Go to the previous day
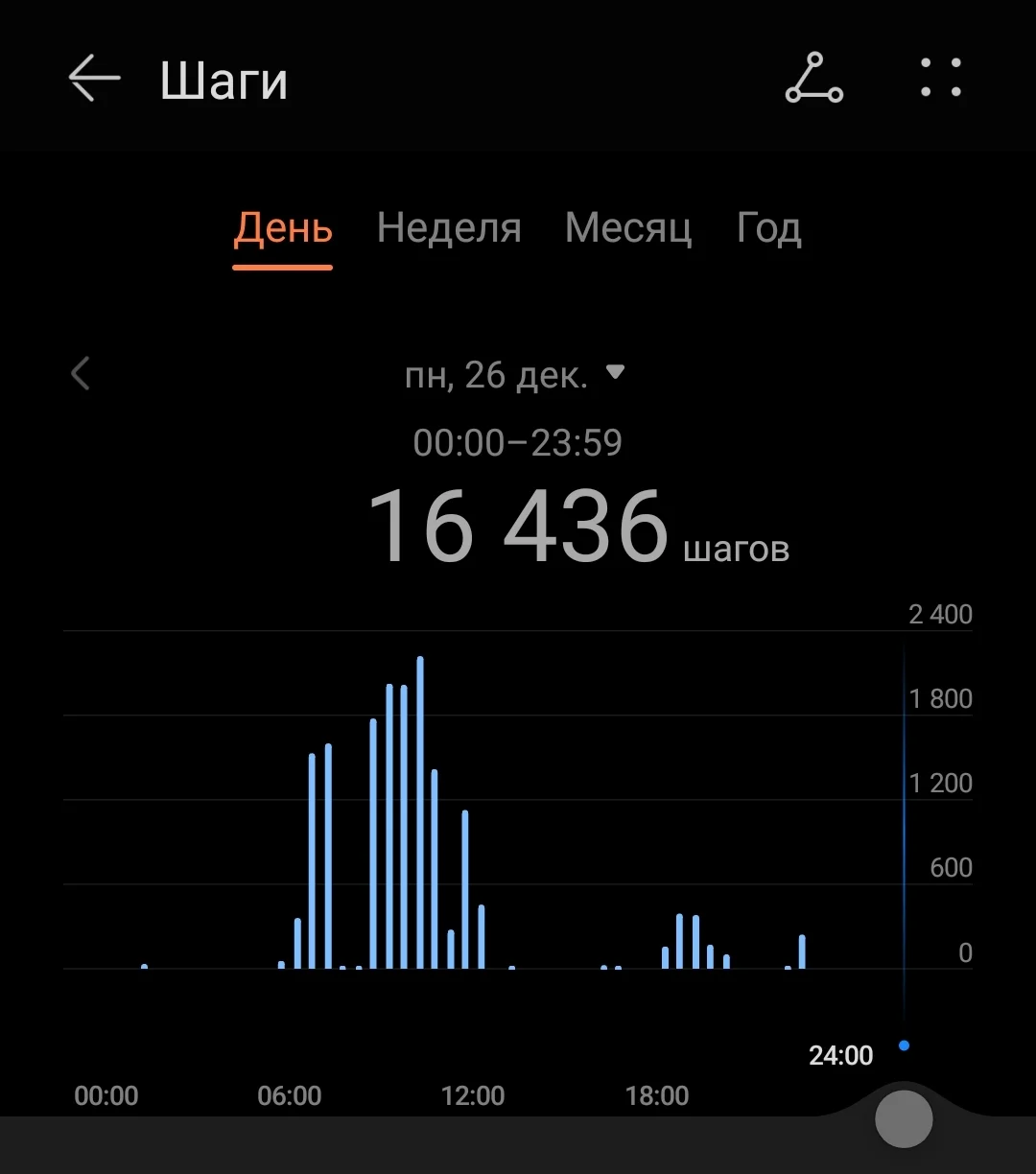The image size is (1036, 1174). [81, 373]
